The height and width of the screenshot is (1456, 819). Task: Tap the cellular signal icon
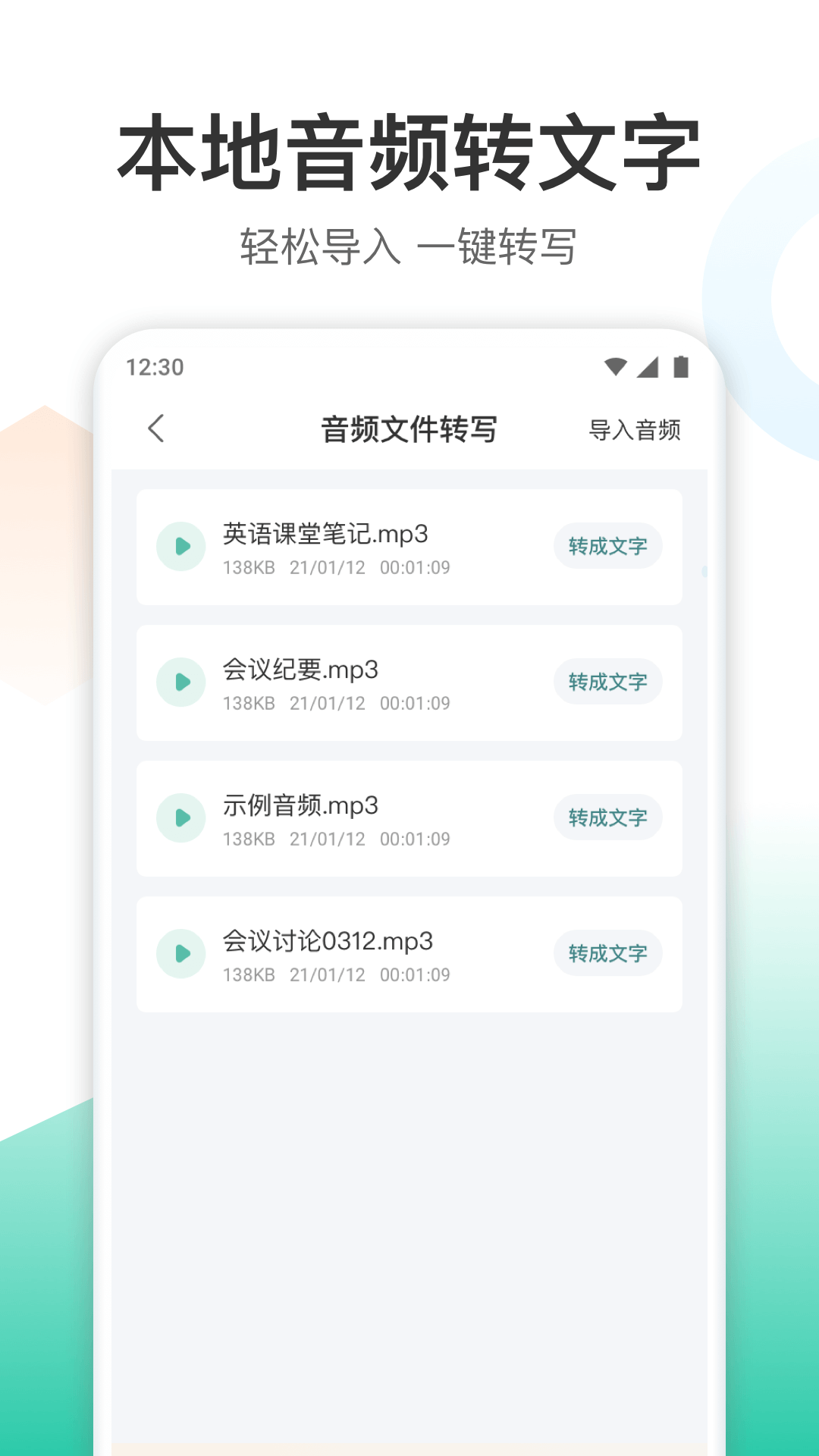point(648,366)
